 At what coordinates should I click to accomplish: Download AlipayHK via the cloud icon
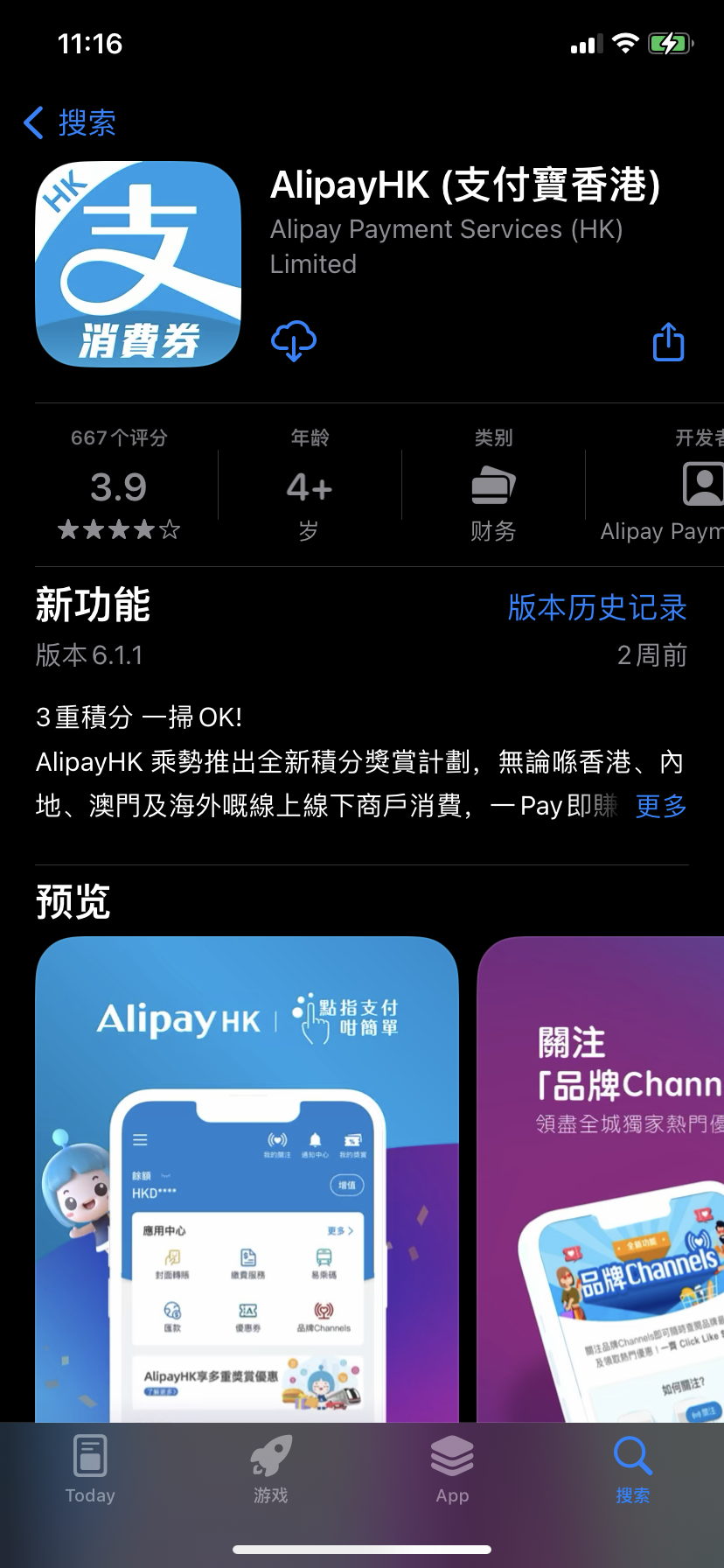(x=294, y=341)
